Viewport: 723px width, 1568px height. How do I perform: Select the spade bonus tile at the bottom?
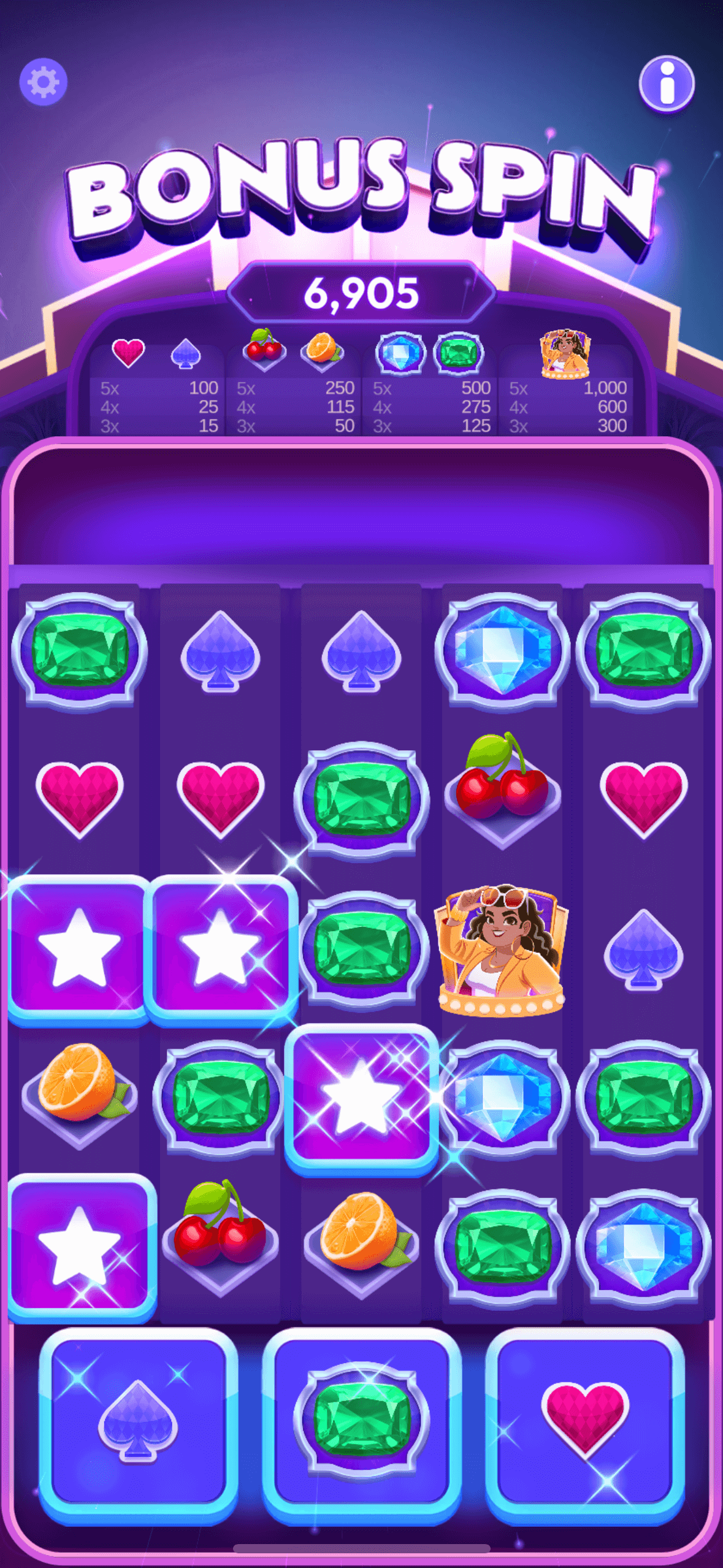click(x=139, y=1426)
